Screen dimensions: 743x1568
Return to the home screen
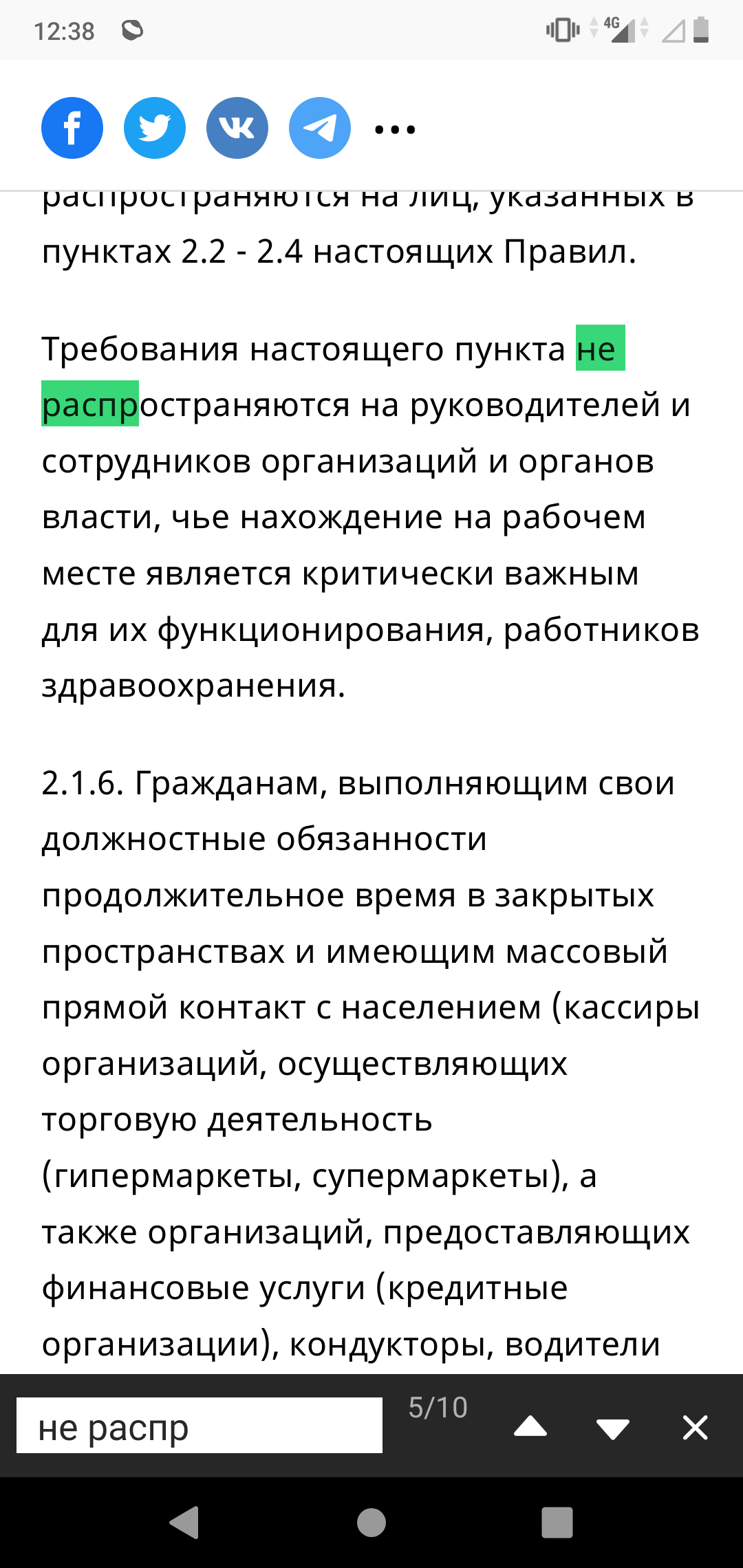click(x=371, y=1522)
